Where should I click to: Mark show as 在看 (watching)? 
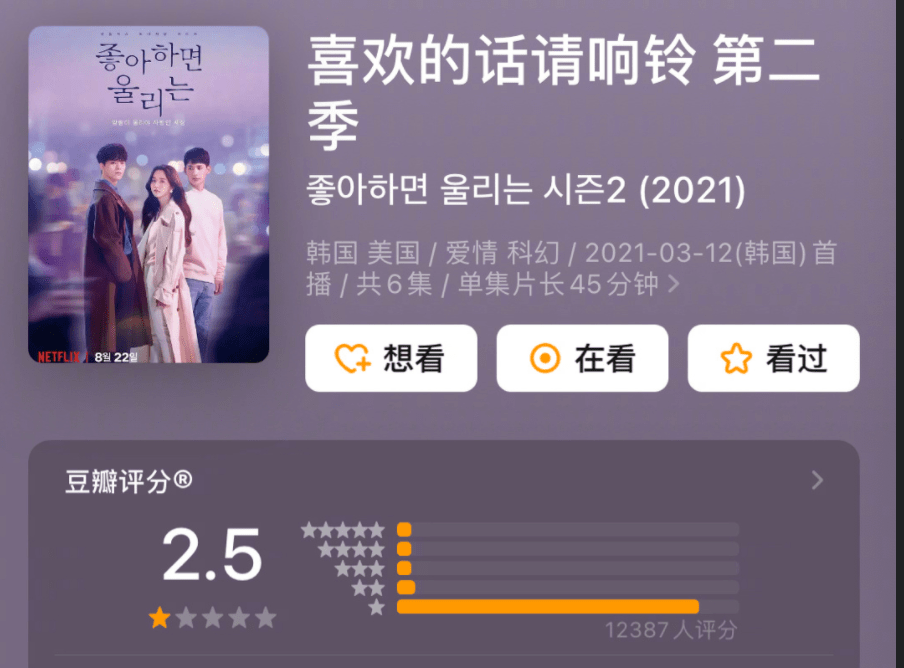point(582,358)
